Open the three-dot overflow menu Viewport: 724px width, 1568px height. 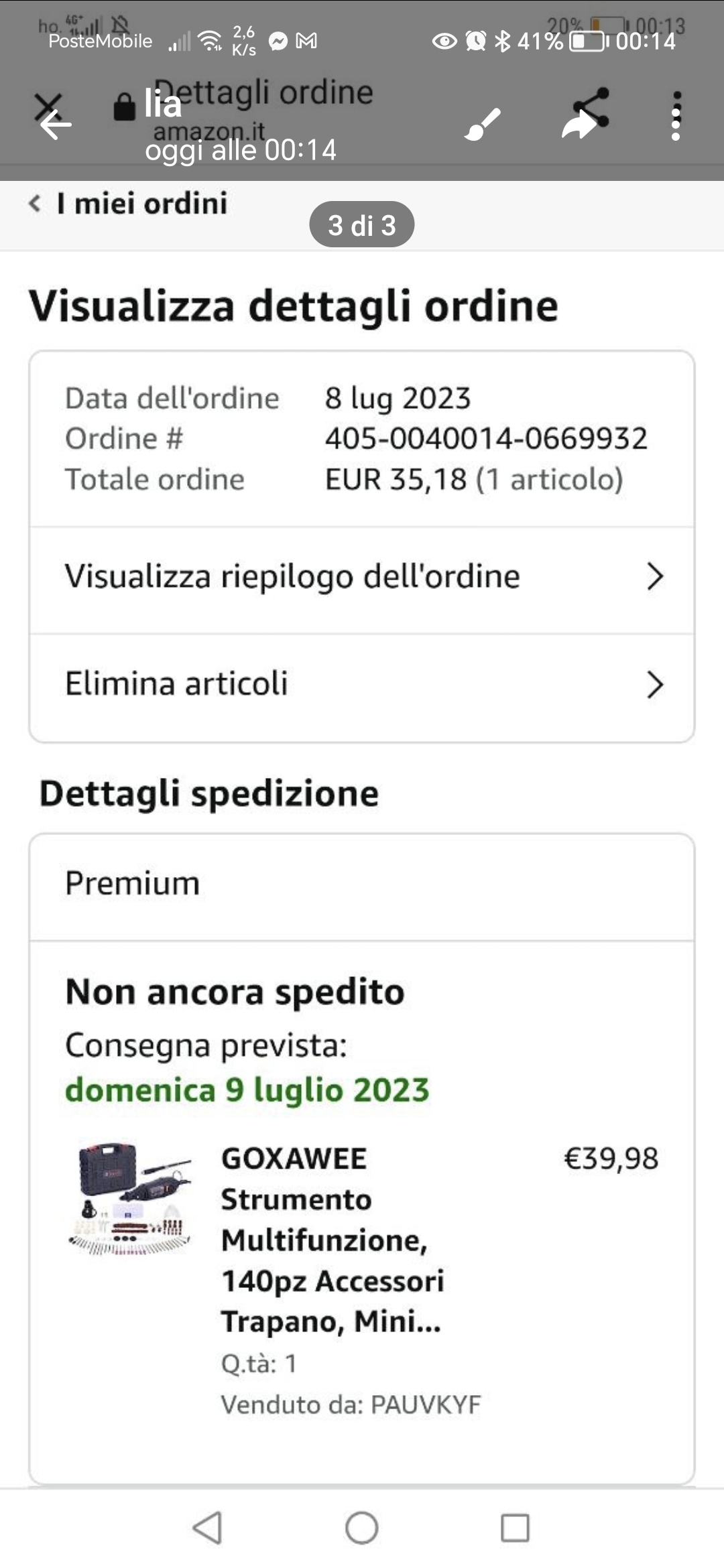[x=676, y=117]
